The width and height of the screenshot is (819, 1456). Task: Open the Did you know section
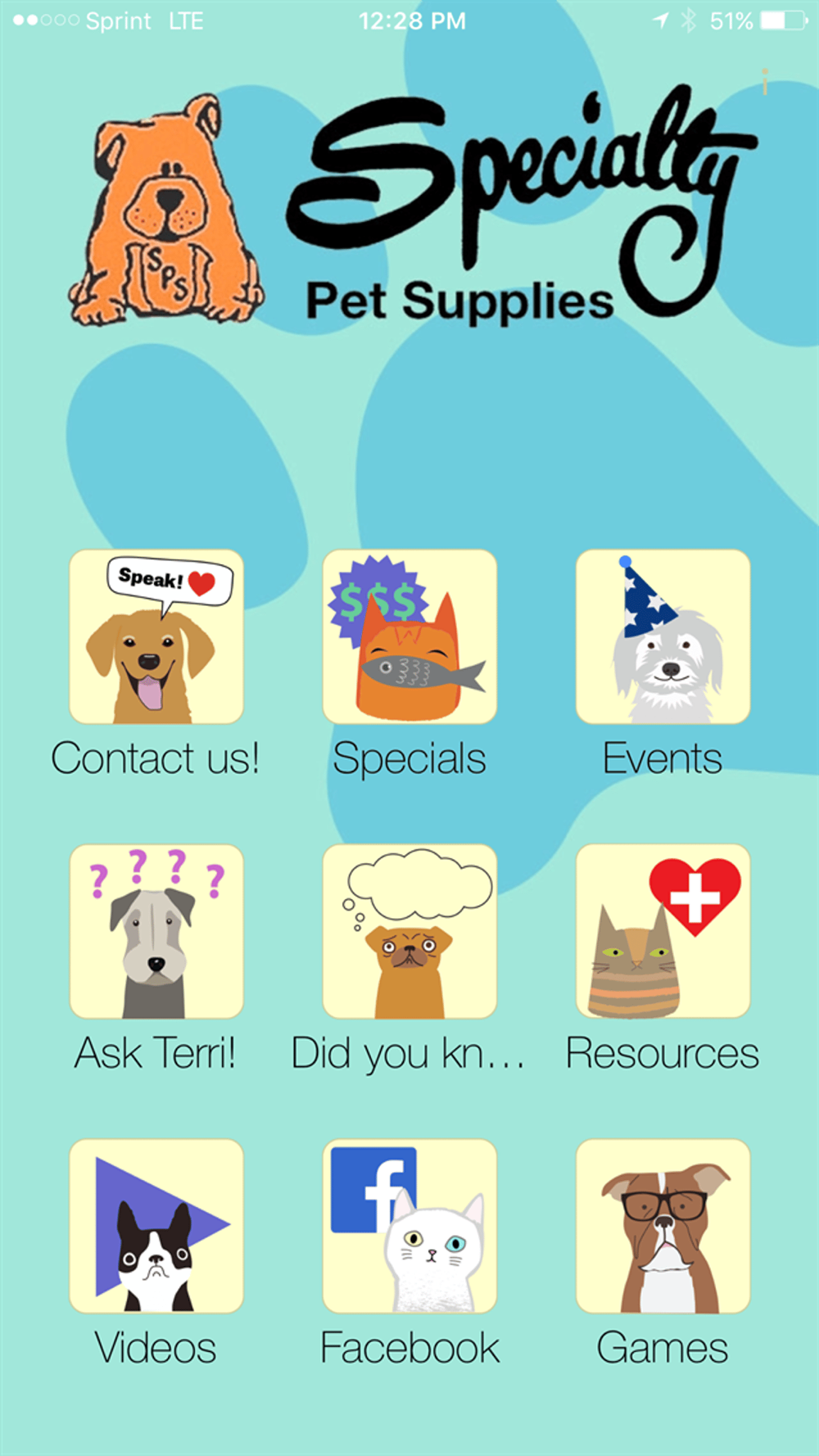point(409,932)
